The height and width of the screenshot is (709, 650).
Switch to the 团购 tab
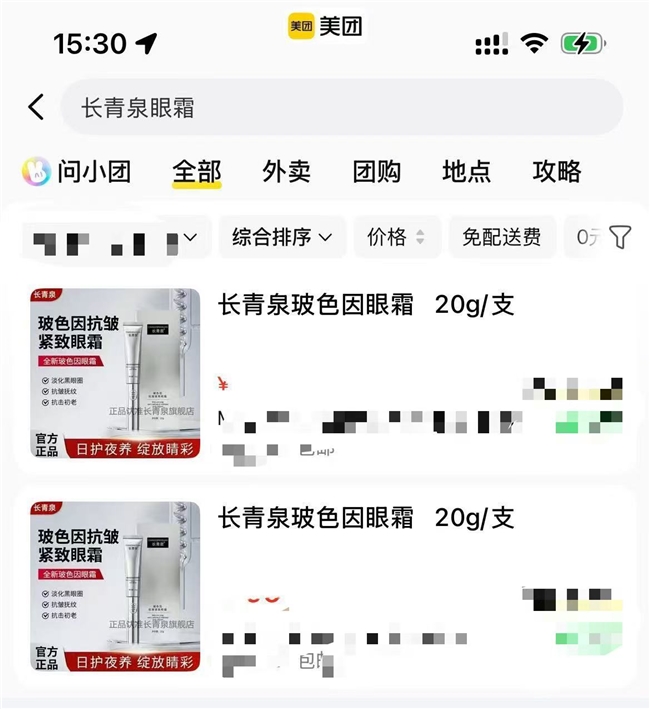click(x=377, y=171)
